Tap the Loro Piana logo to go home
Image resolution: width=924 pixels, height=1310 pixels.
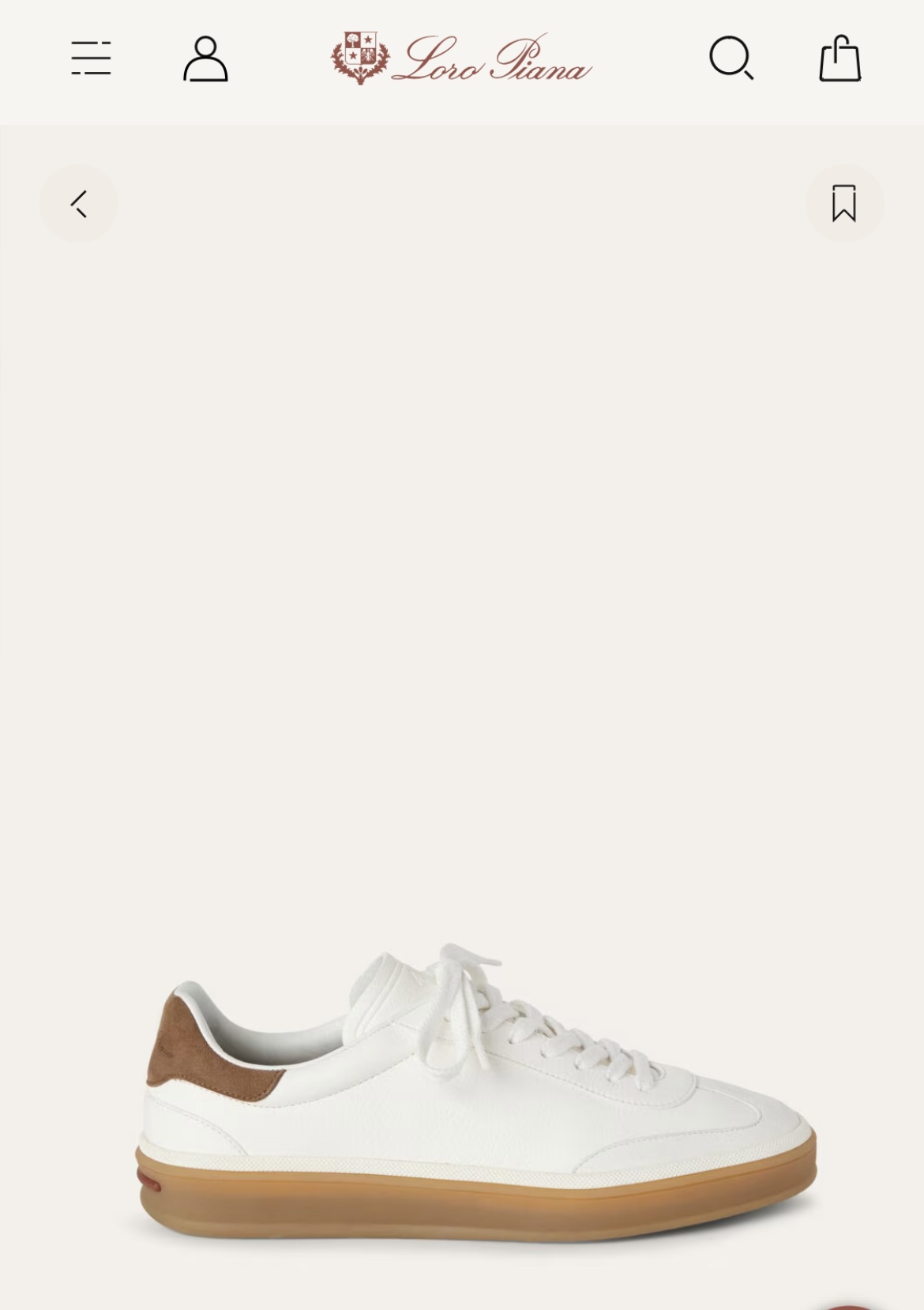click(461, 58)
